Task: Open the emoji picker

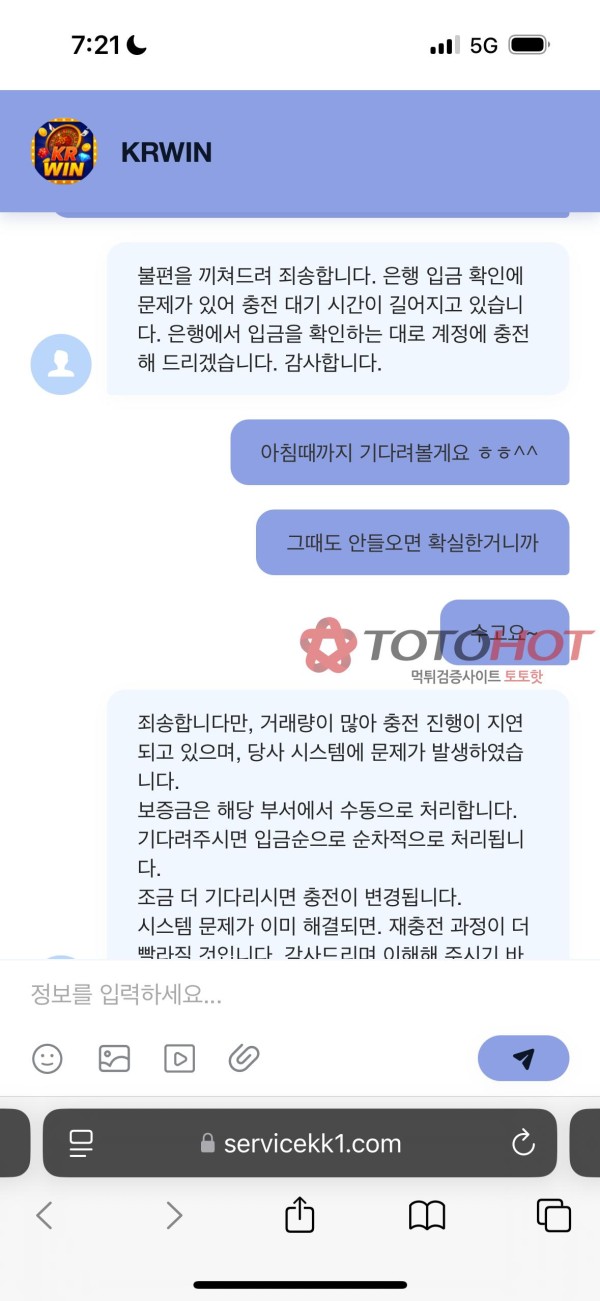Action: [47, 1058]
